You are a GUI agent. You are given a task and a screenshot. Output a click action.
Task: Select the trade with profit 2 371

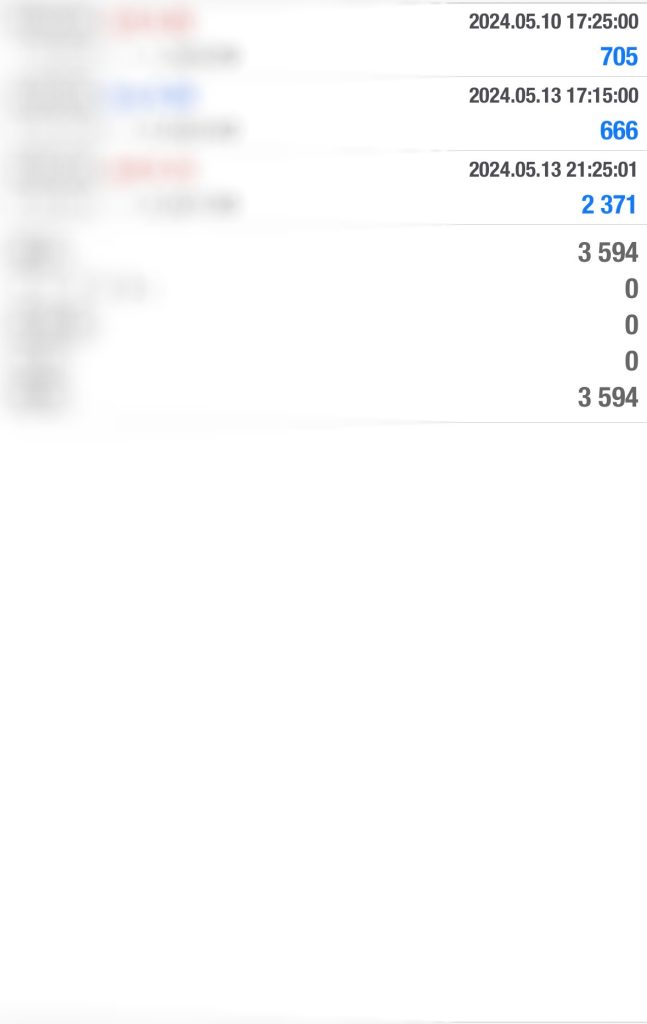(323, 188)
